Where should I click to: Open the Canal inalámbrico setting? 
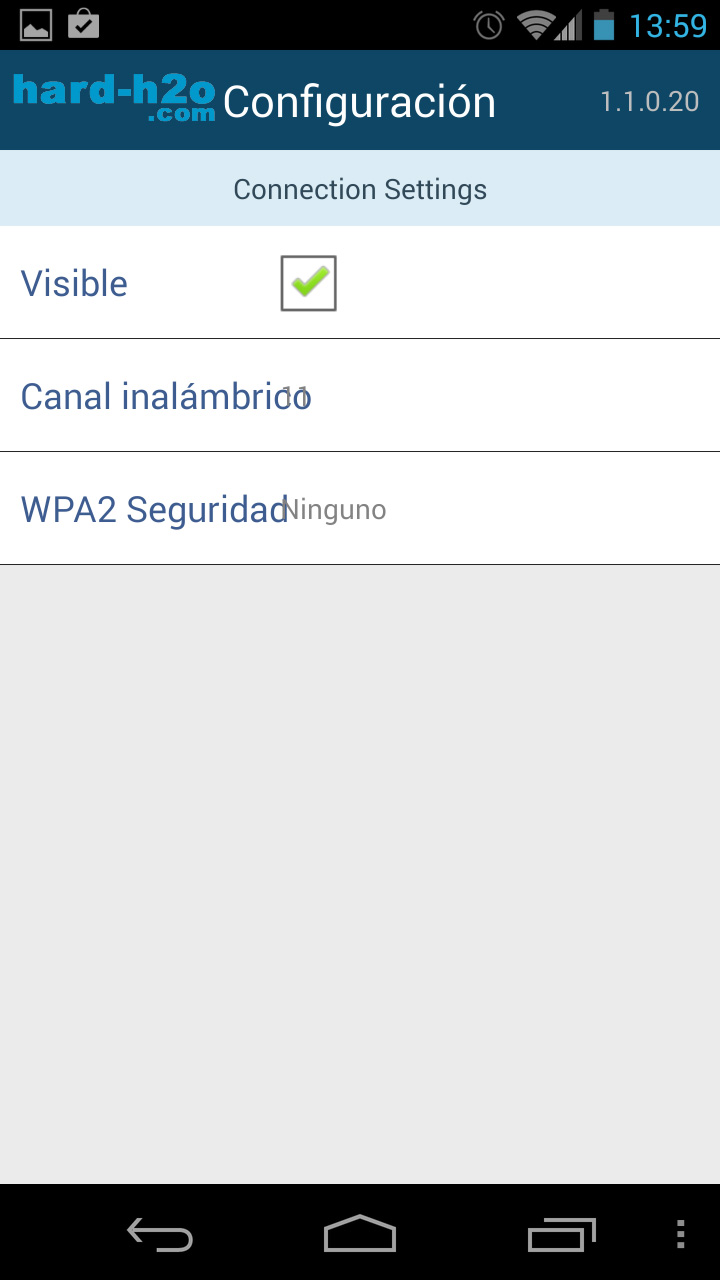(360, 396)
